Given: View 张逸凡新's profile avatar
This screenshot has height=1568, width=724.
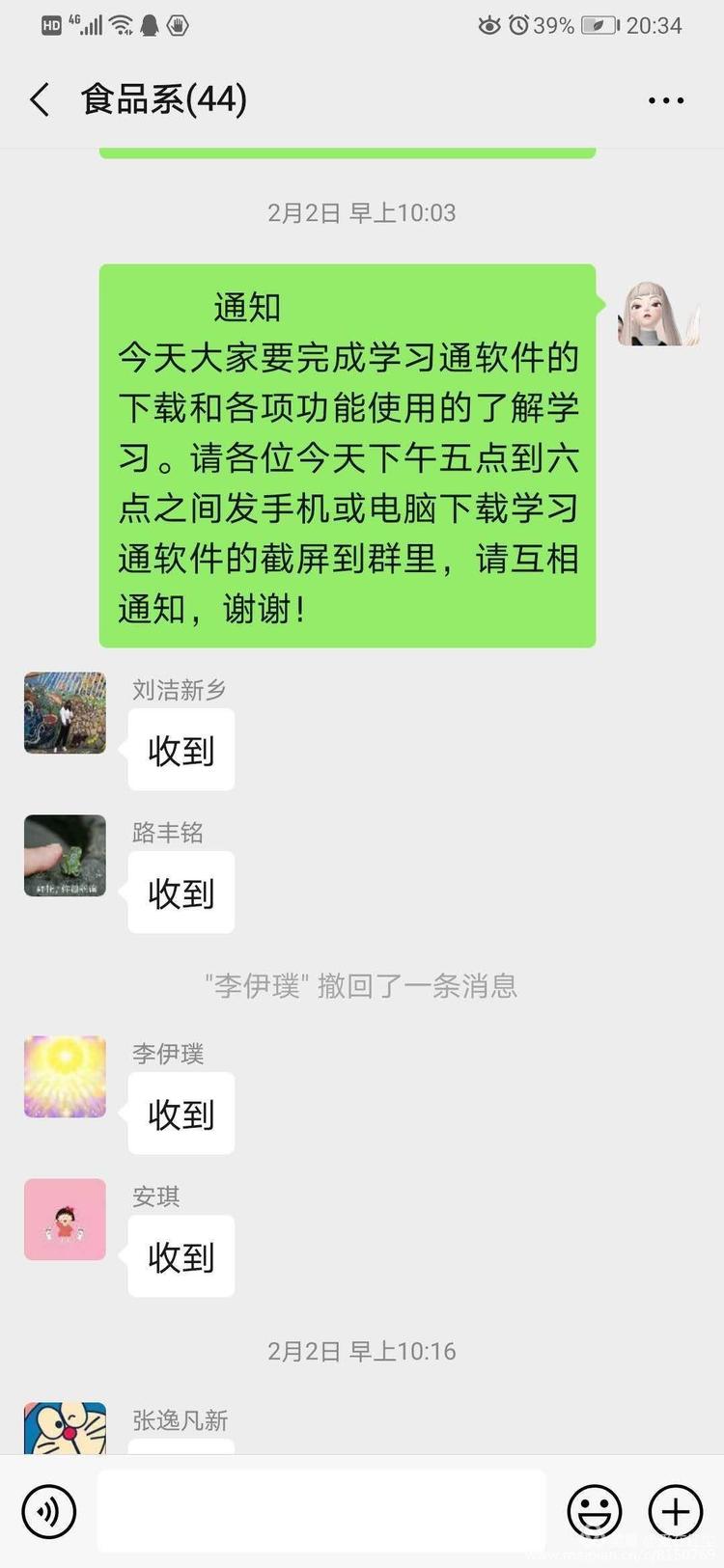Looking at the screenshot, I should pos(65,1430).
